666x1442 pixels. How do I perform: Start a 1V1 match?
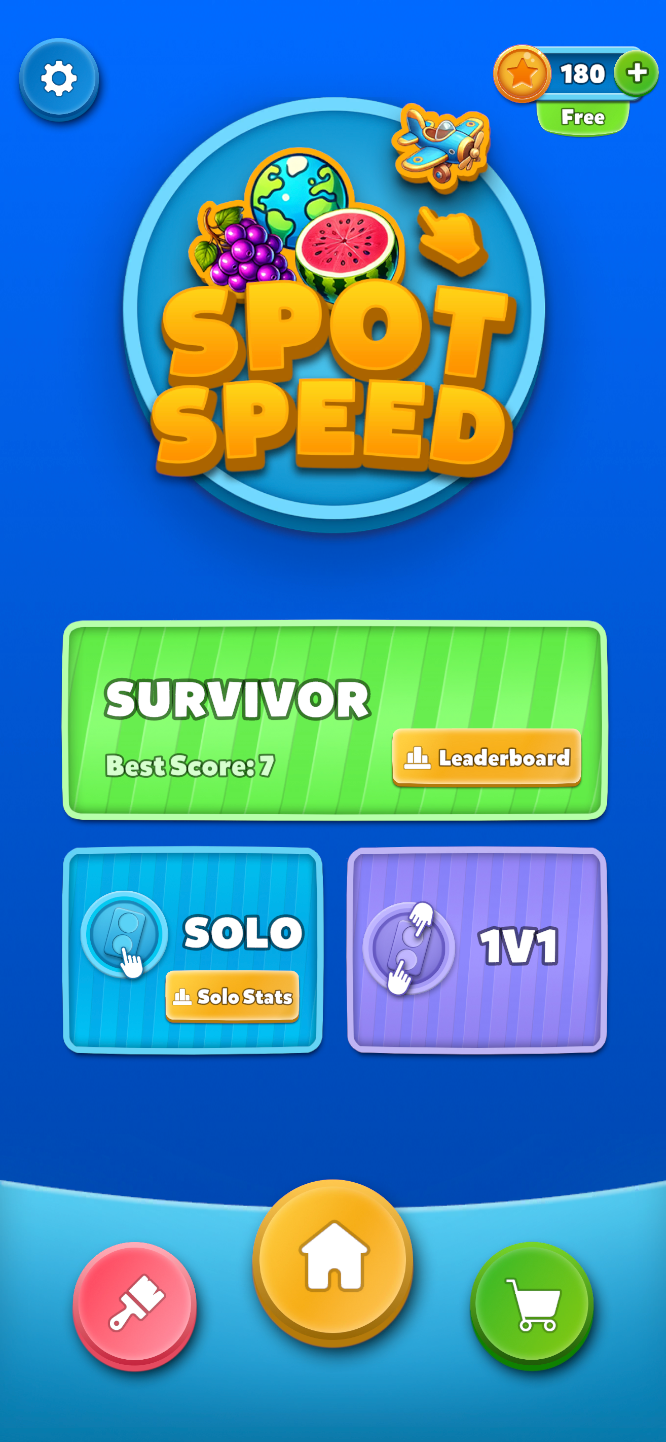477,948
